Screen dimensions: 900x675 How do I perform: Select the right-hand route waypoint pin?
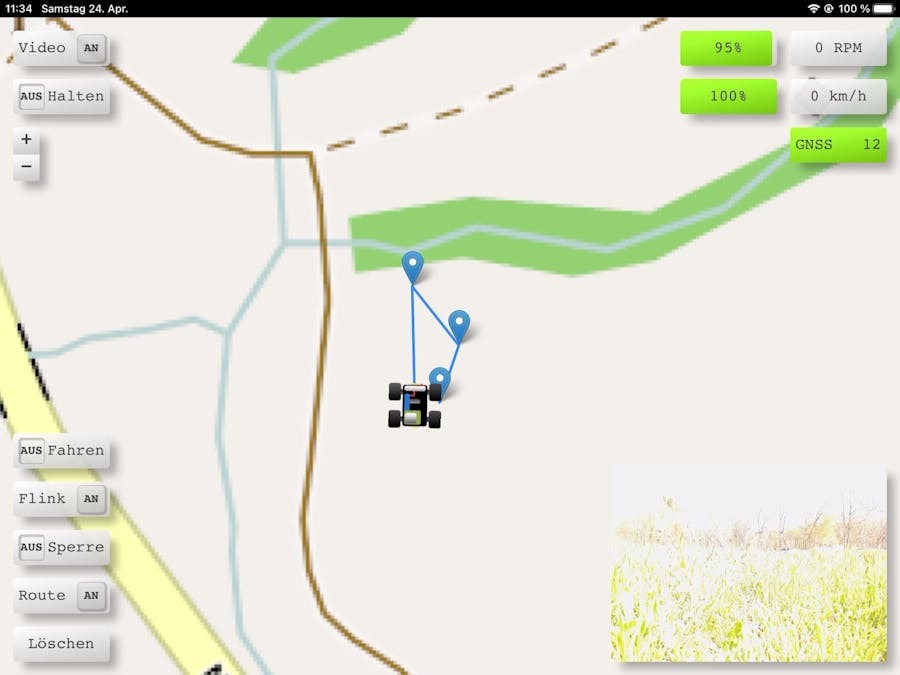[459, 324]
